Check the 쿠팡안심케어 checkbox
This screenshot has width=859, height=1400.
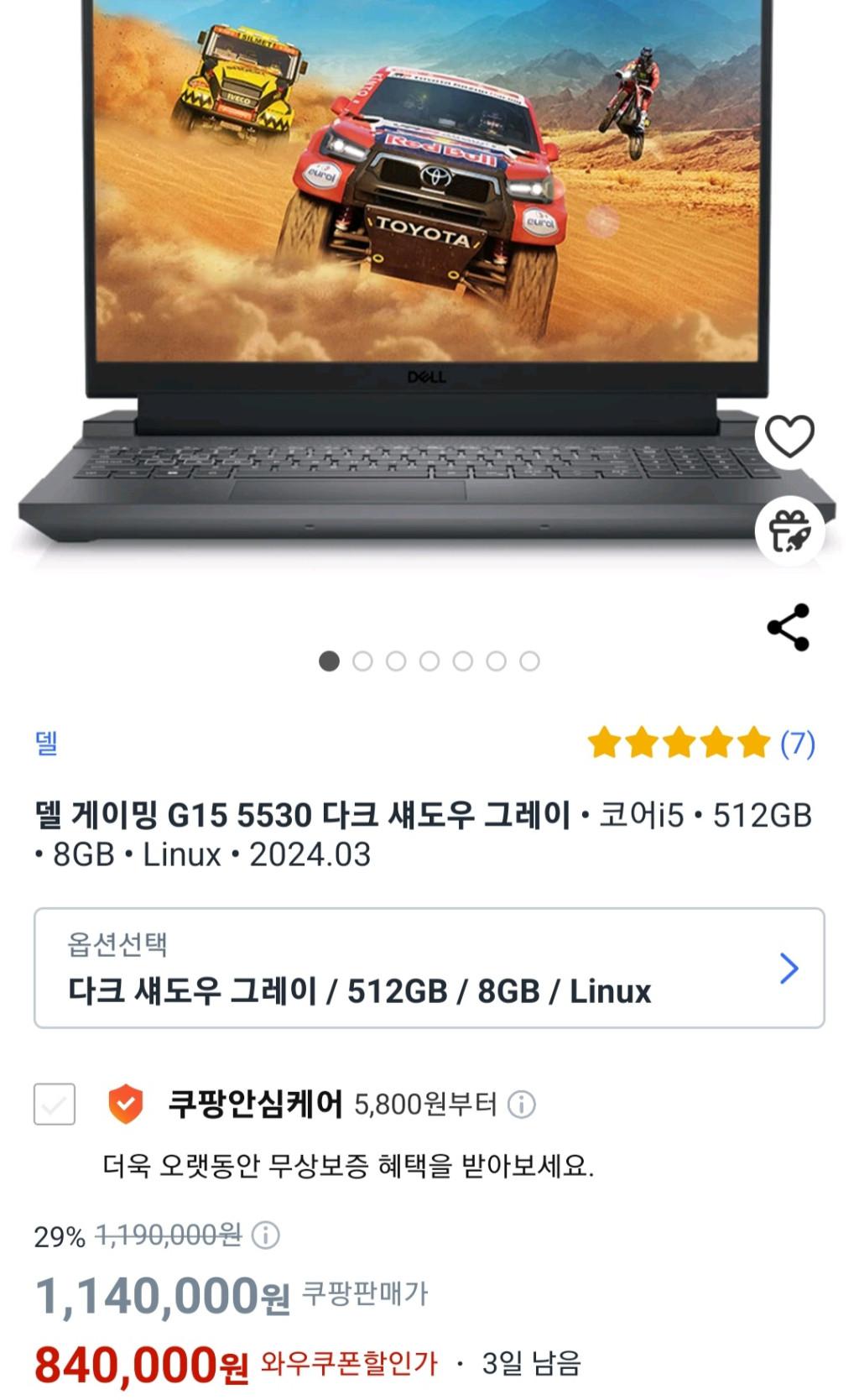[55, 1104]
